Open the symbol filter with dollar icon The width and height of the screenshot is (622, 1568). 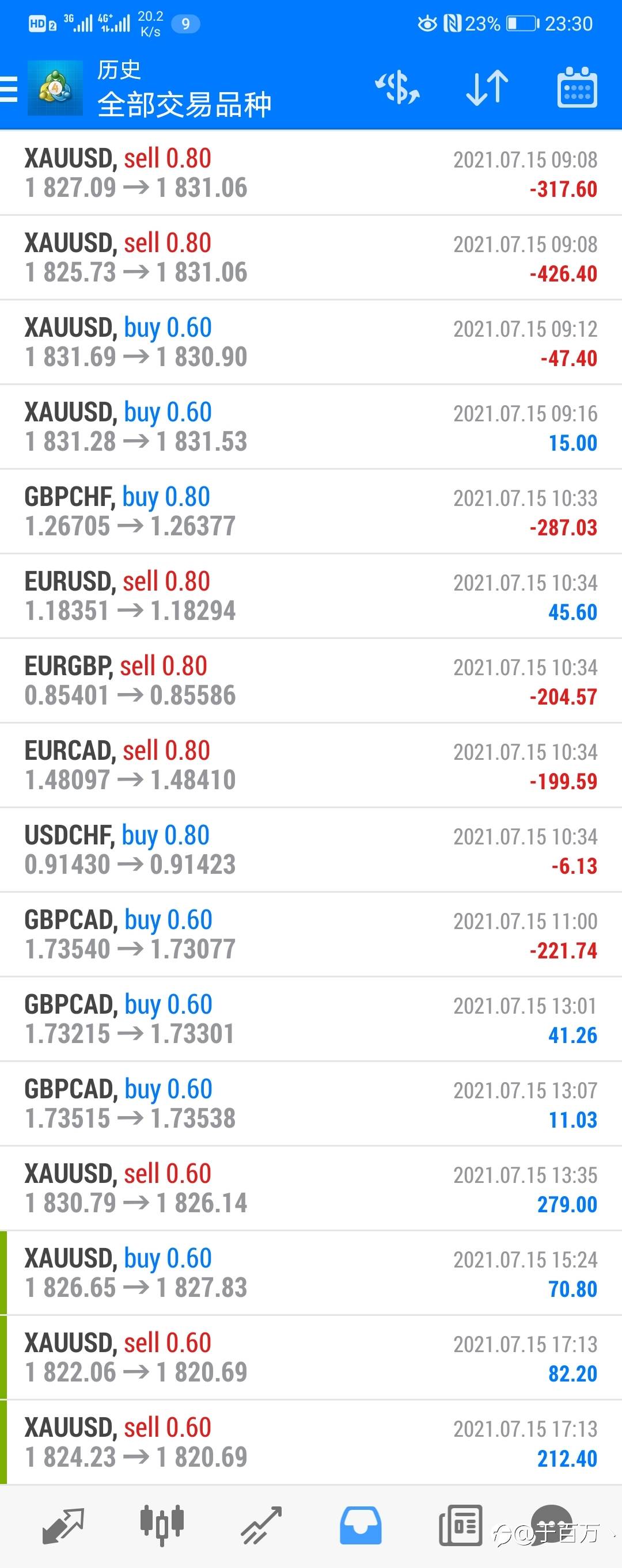(x=397, y=87)
